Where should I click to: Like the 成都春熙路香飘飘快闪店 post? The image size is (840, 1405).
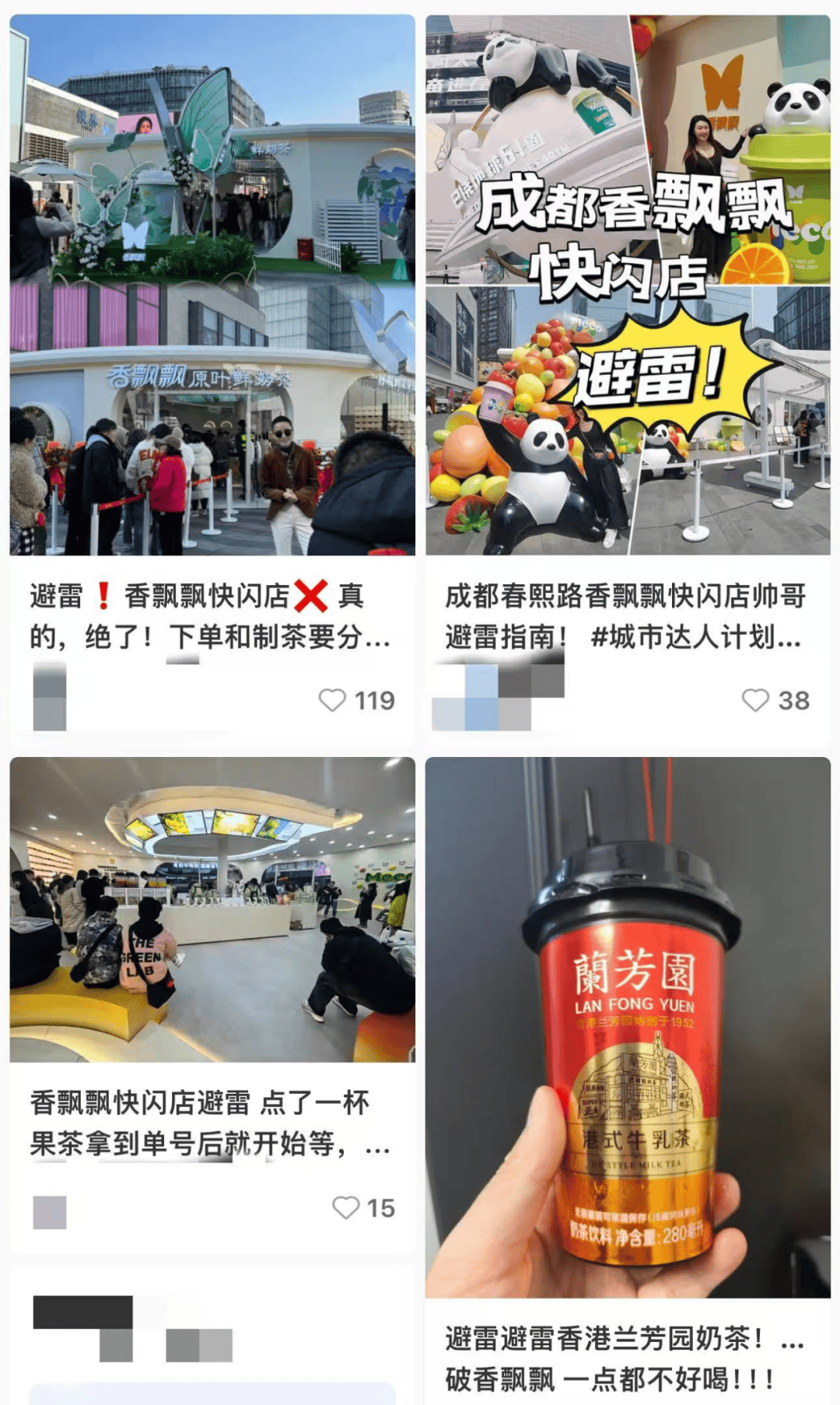[754, 700]
